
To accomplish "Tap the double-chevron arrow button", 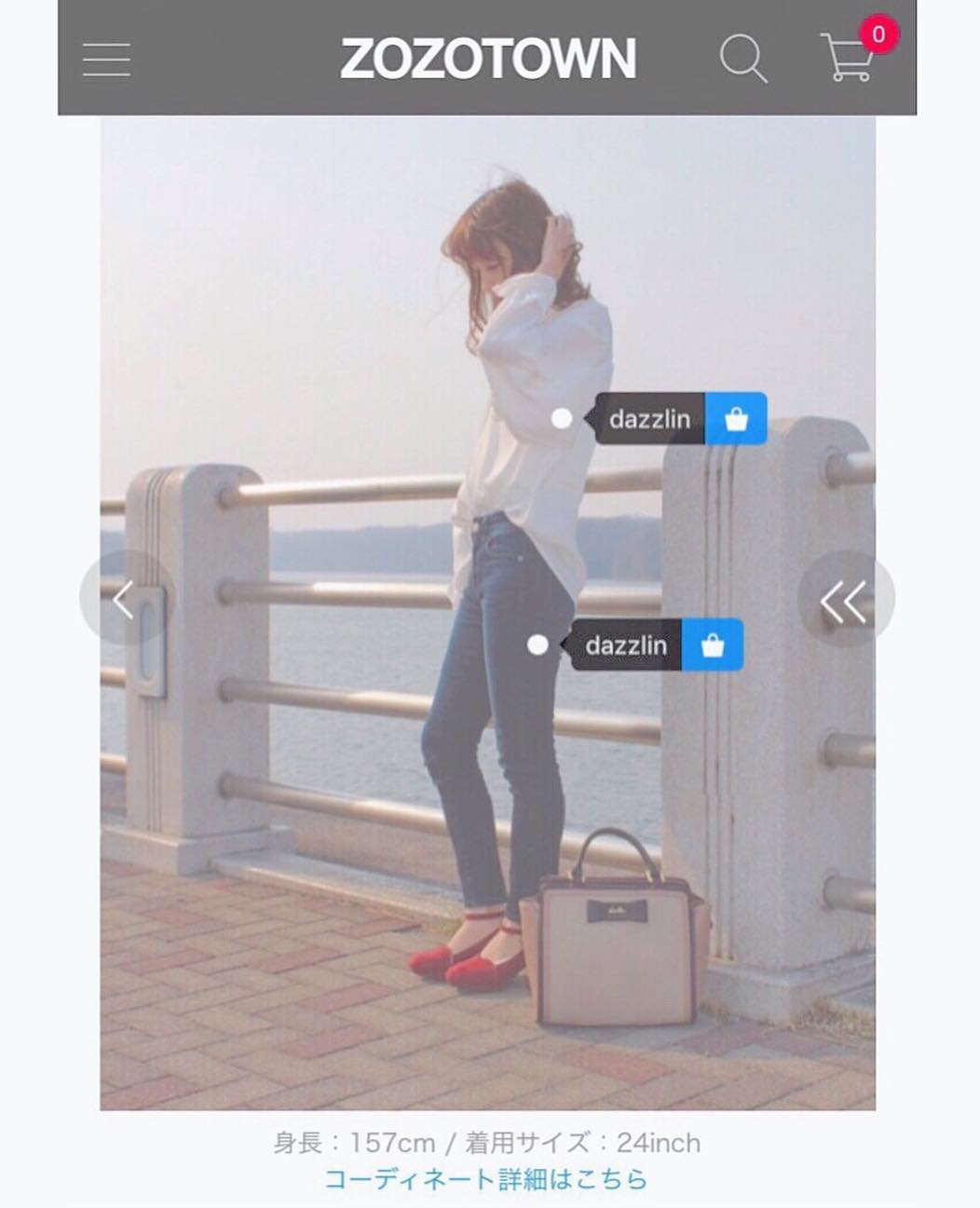I will click(844, 601).
